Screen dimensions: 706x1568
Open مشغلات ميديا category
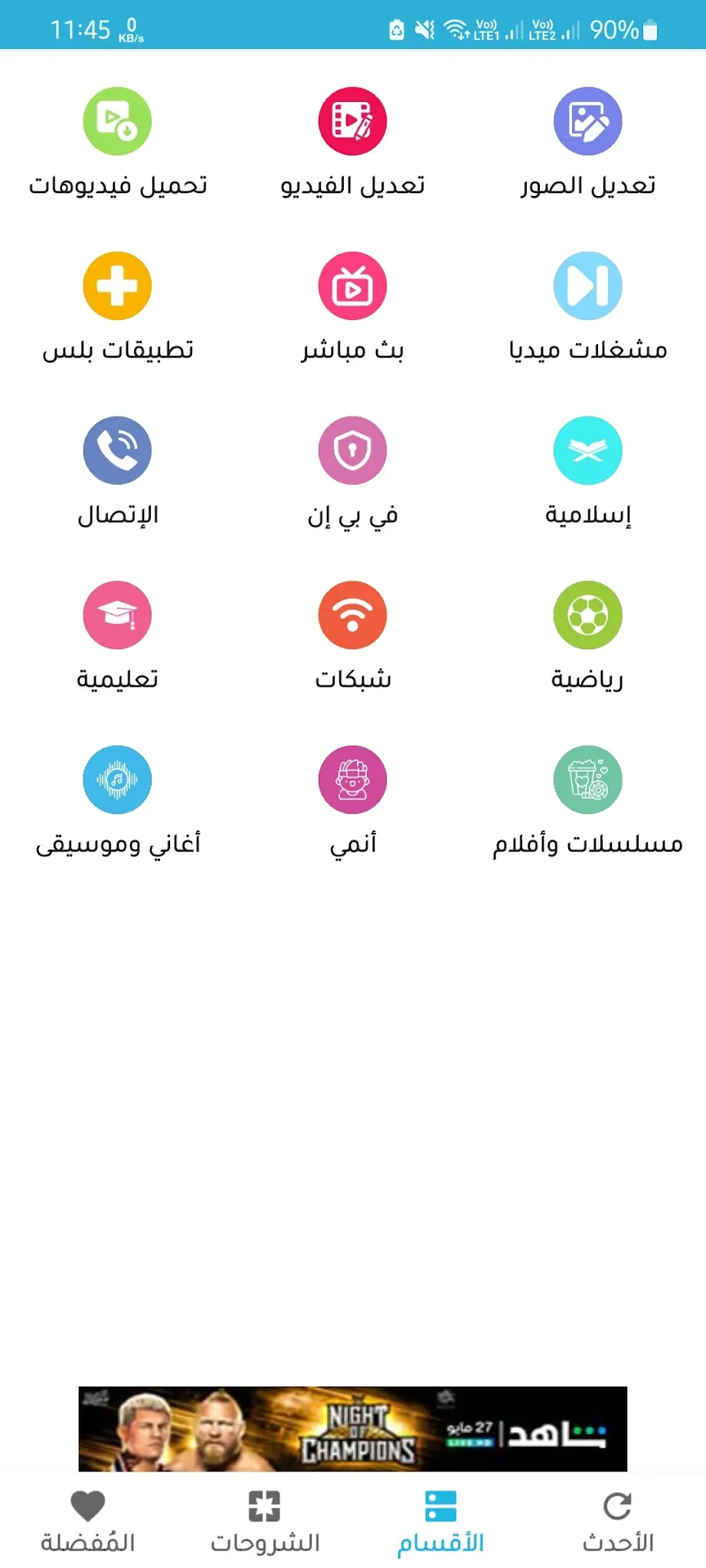tap(587, 286)
